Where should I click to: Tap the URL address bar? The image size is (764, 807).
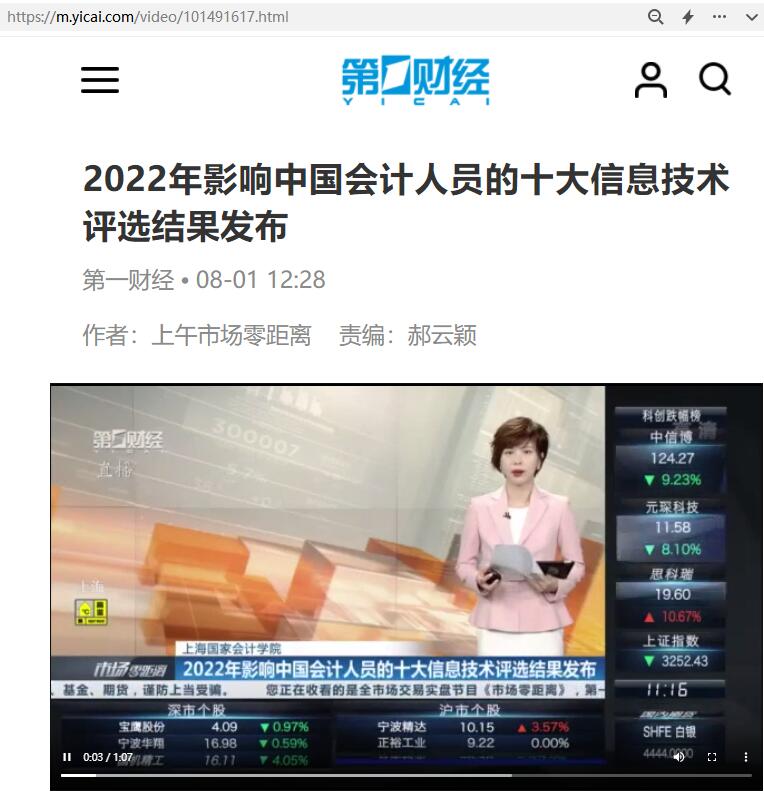coord(300,17)
